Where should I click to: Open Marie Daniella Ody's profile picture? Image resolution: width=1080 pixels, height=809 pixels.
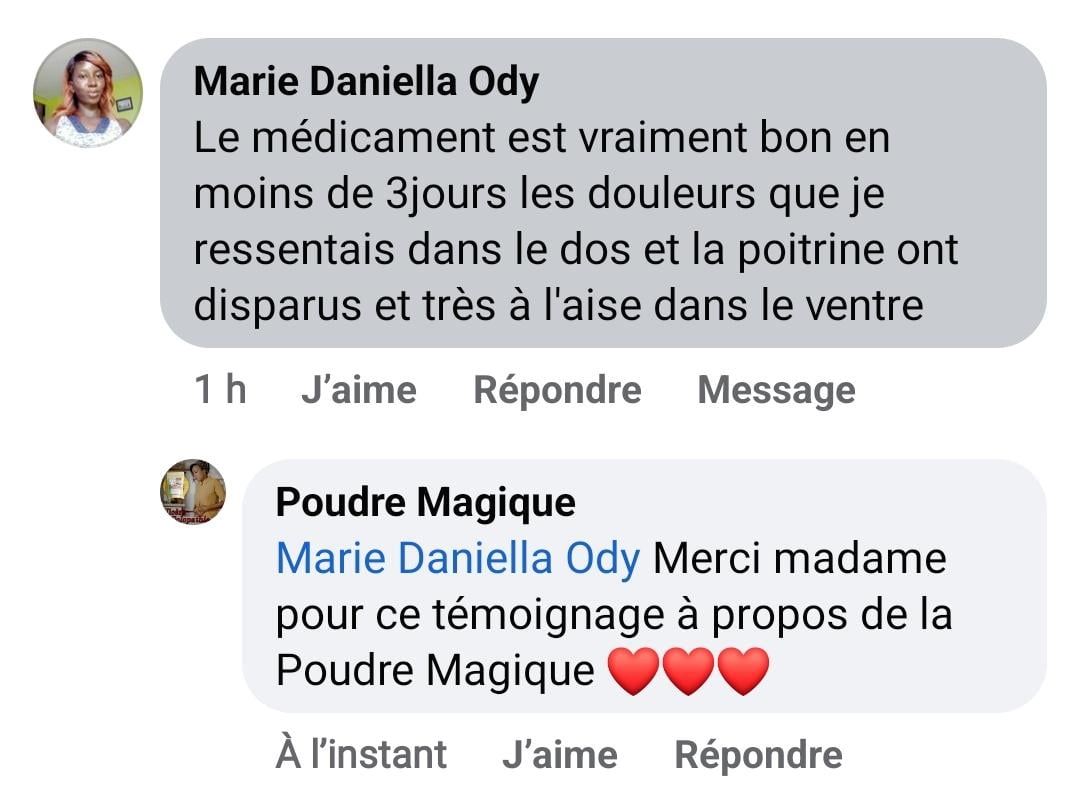click(88, 93)
